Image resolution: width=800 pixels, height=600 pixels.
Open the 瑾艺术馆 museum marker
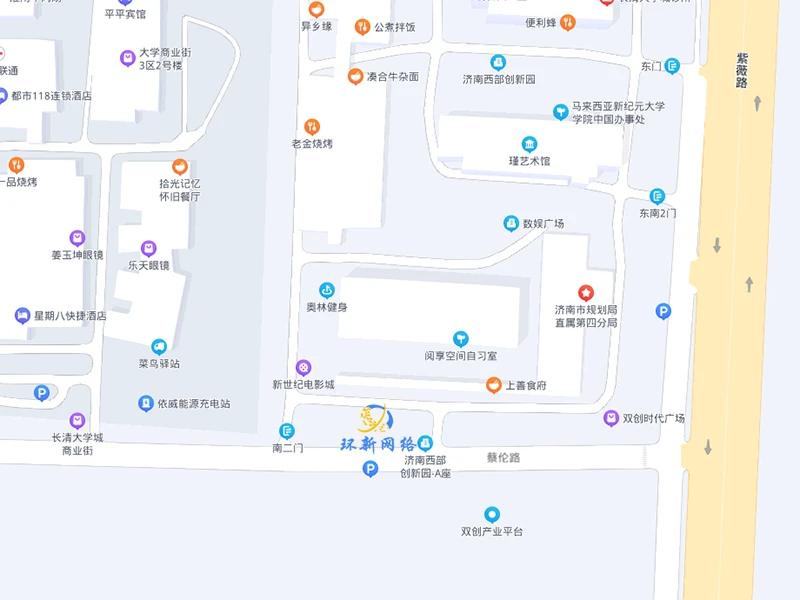(x=529, y=143)
